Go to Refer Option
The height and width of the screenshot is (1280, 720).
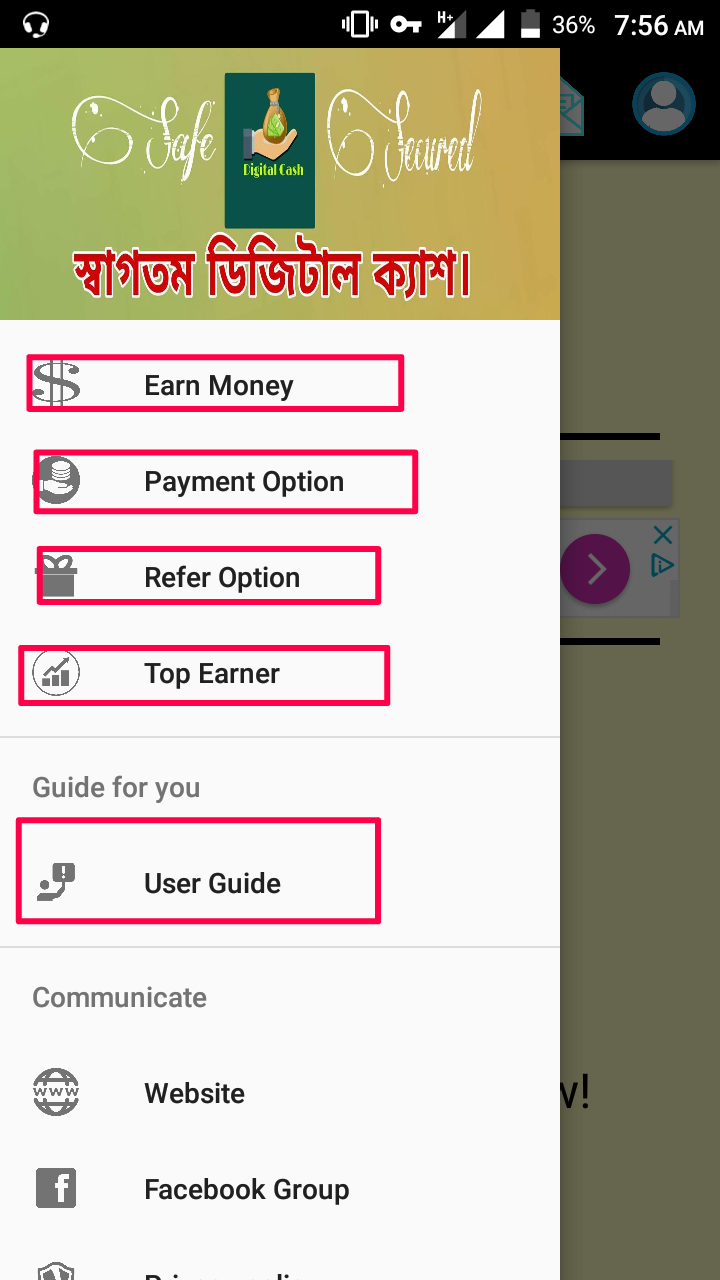221,578
